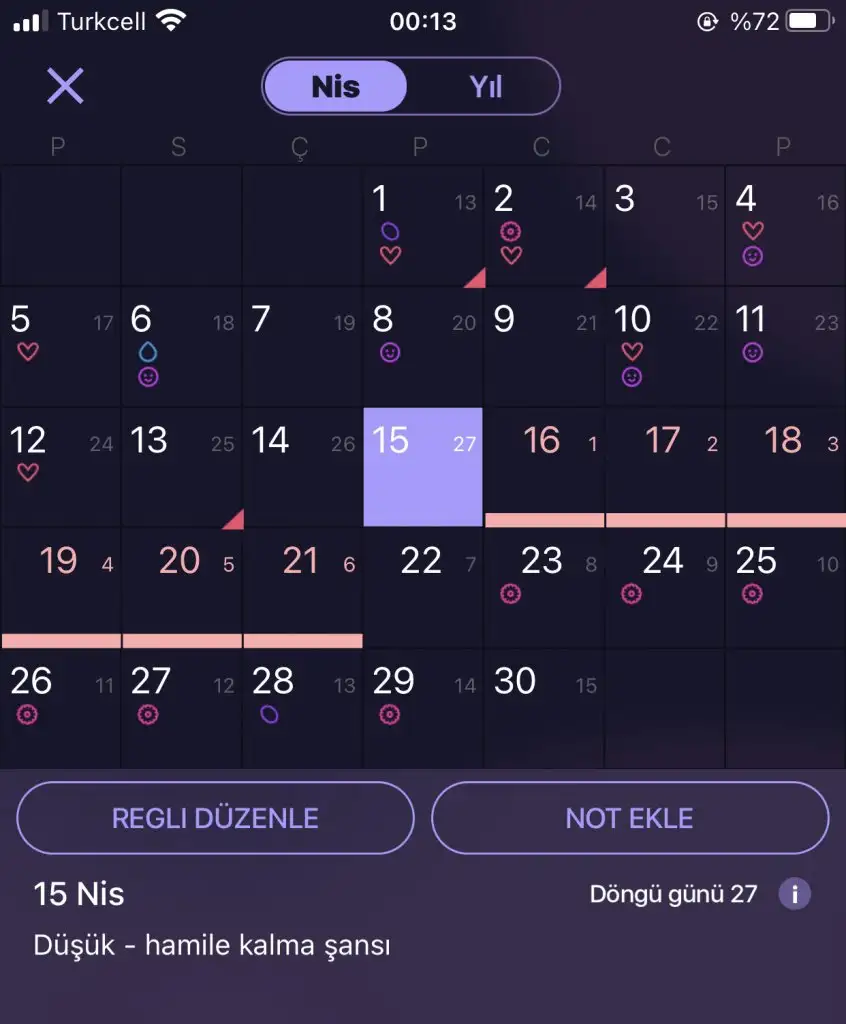Open cycle day info icon
This screenshot has height=1024, width=846.
pyautogui.click(x=794, y=893)
